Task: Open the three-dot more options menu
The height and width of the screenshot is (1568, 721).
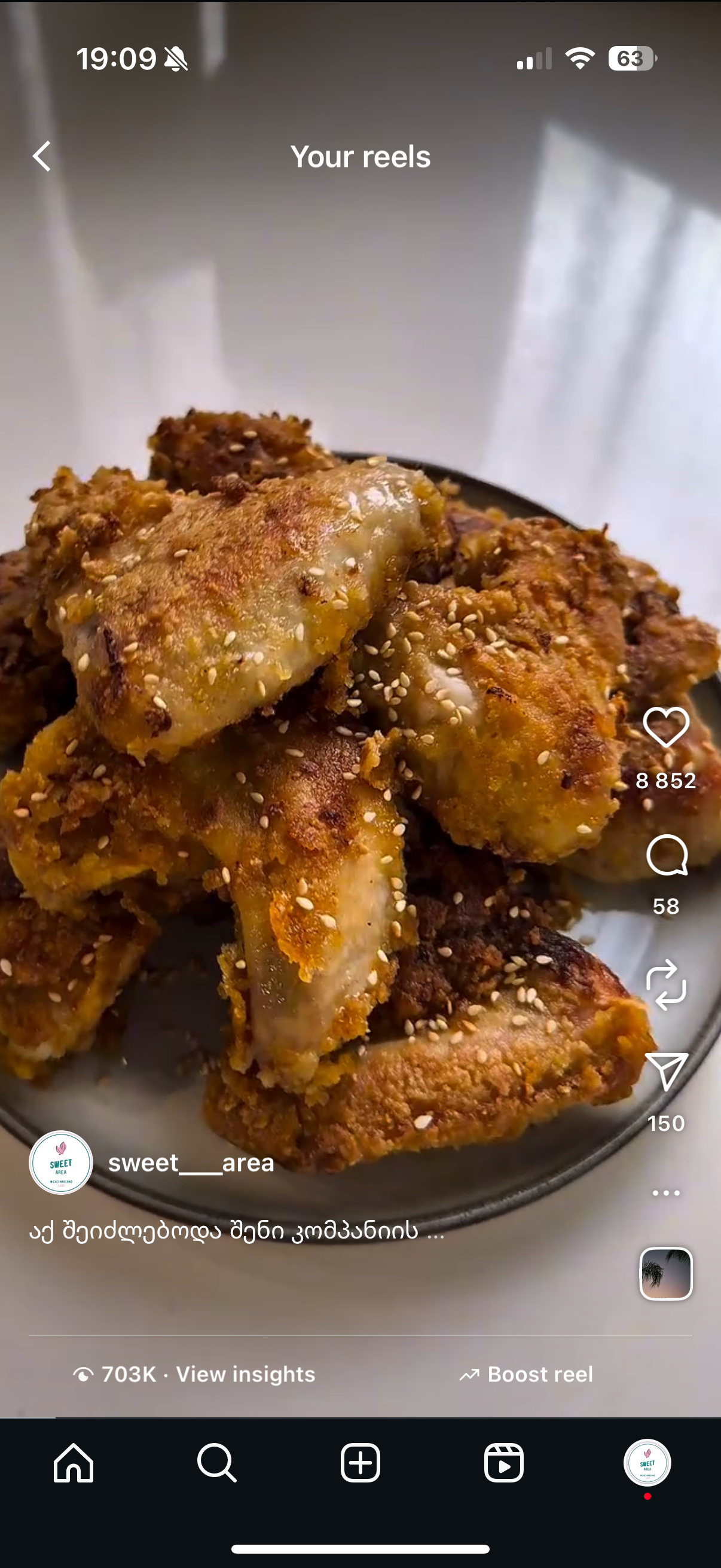Action: [x=666, y=1192]
